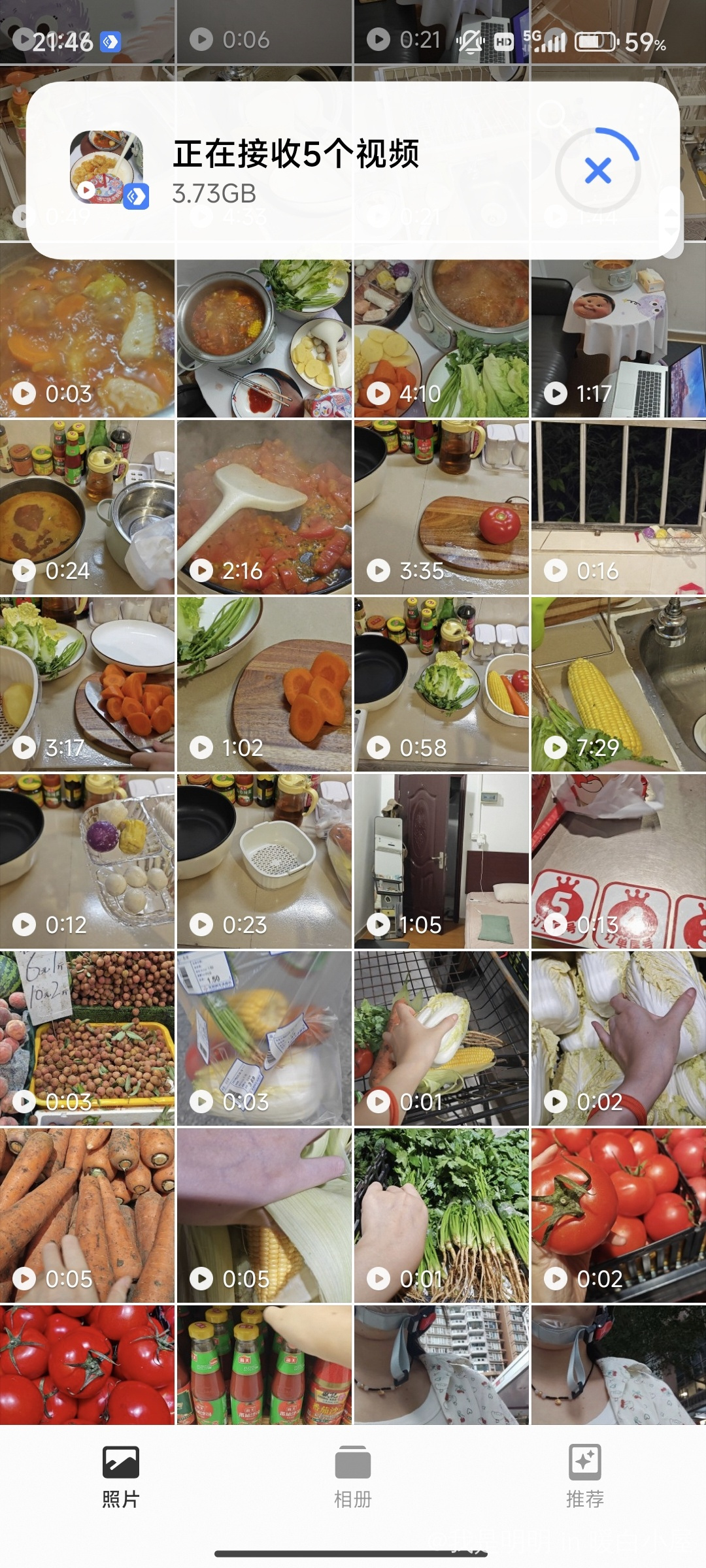Switch to the 相册 tab
The image size is (706, 1568).
(352, 1477)
